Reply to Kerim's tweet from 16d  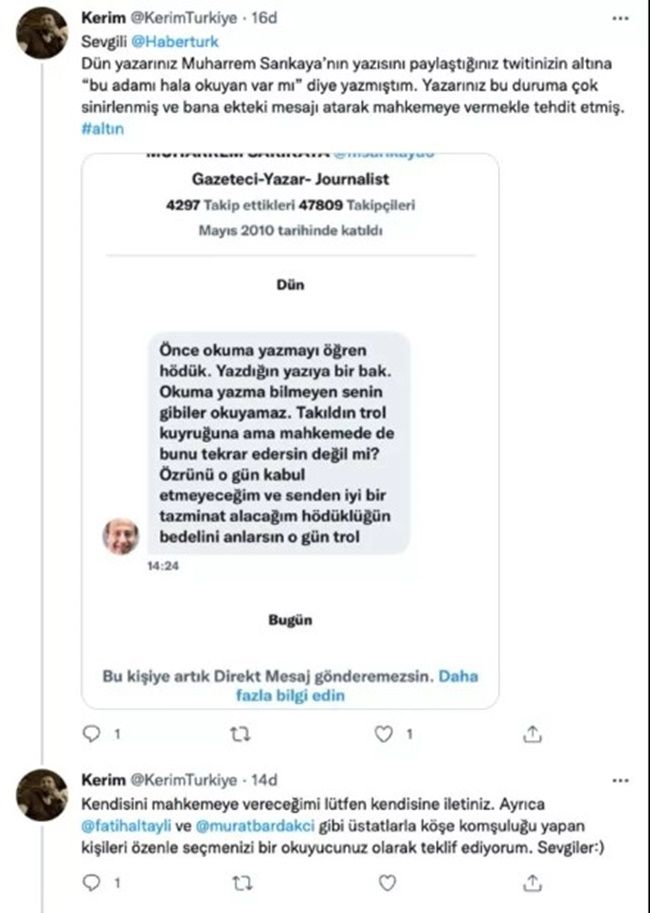coord(91,735)
